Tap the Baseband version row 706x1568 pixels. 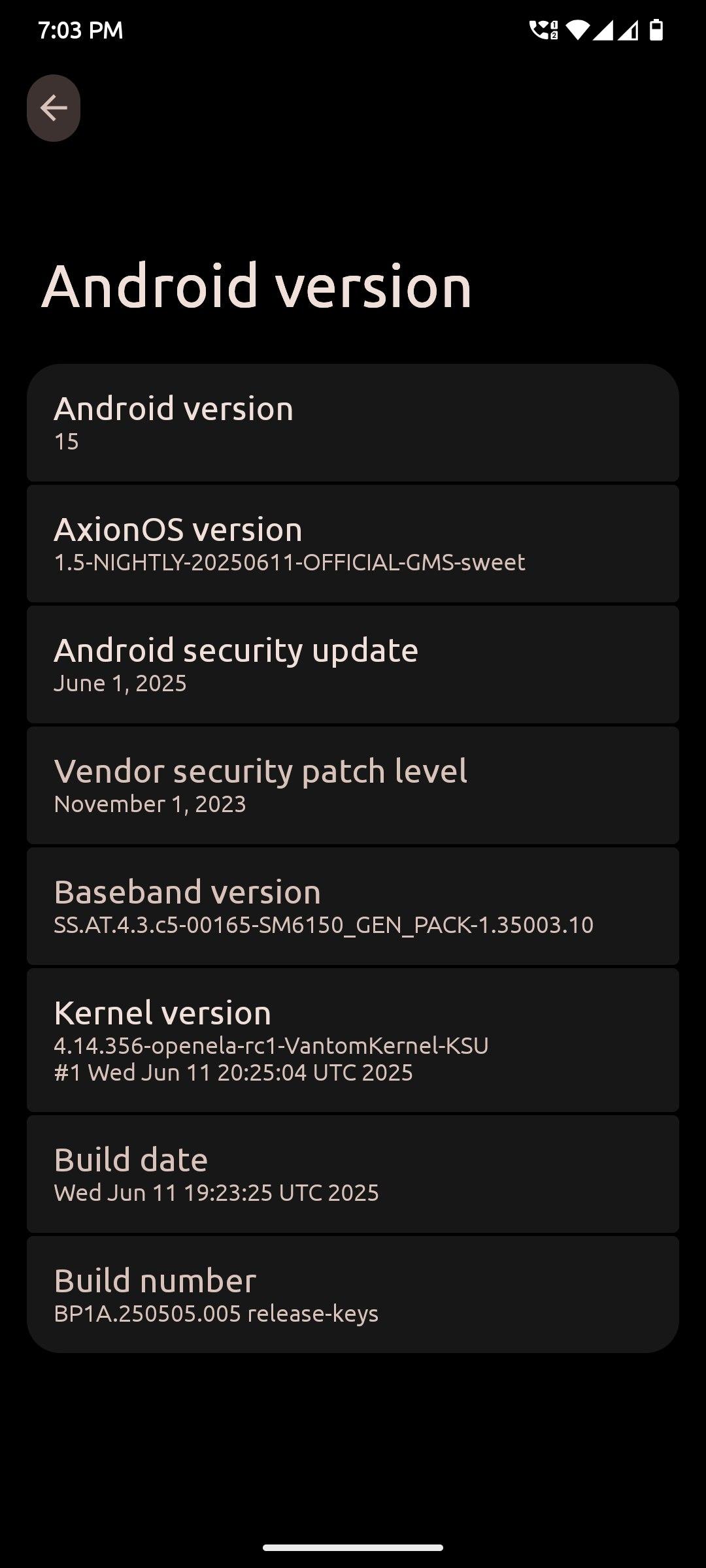353,906
